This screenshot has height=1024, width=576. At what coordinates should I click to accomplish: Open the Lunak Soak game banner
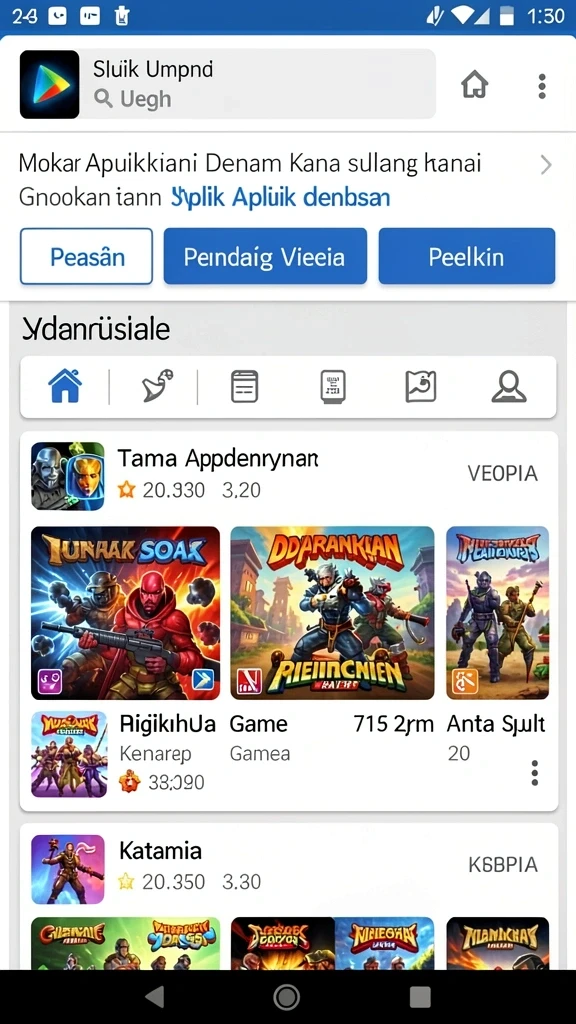click(x=125, y=613)
